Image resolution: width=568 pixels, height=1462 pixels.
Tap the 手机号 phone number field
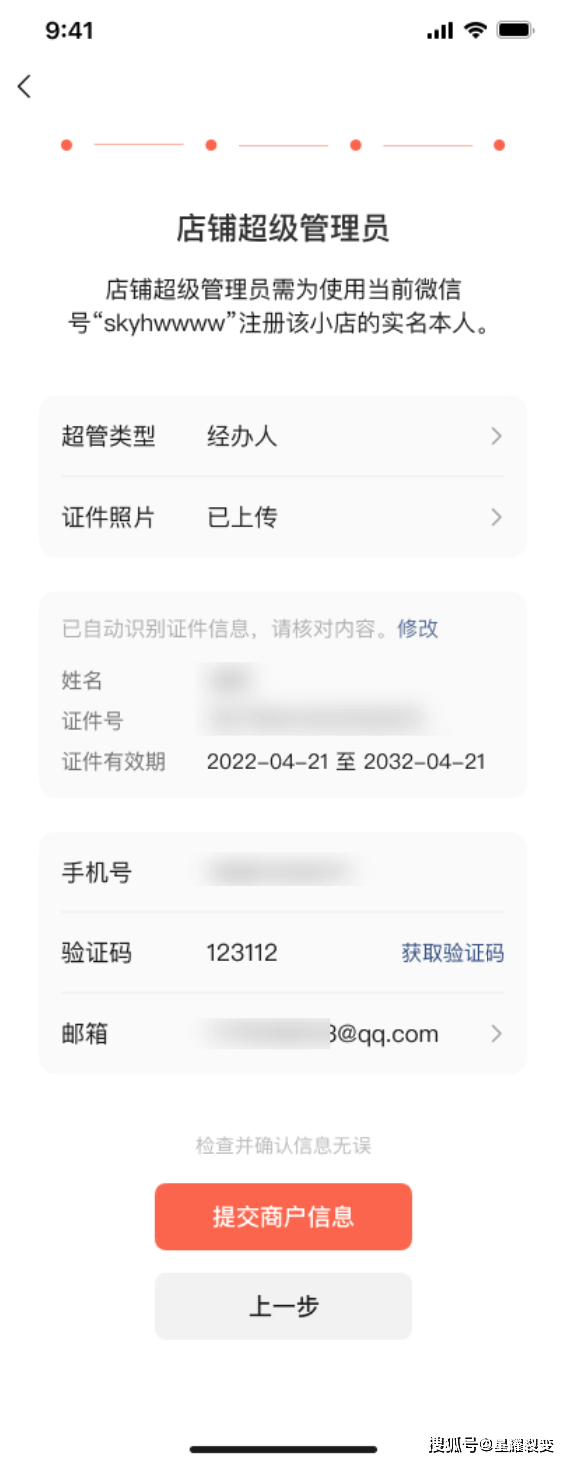283,872
